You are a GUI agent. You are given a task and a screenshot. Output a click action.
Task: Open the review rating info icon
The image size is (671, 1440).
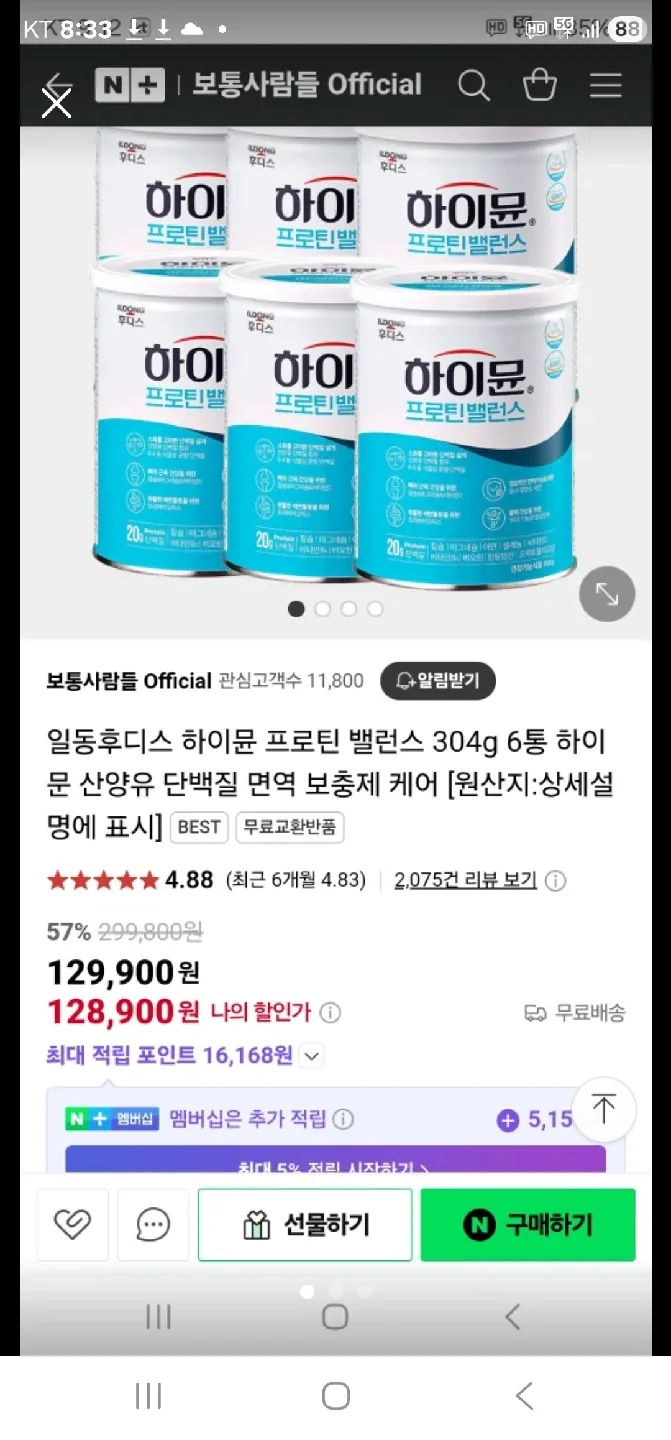555,881
